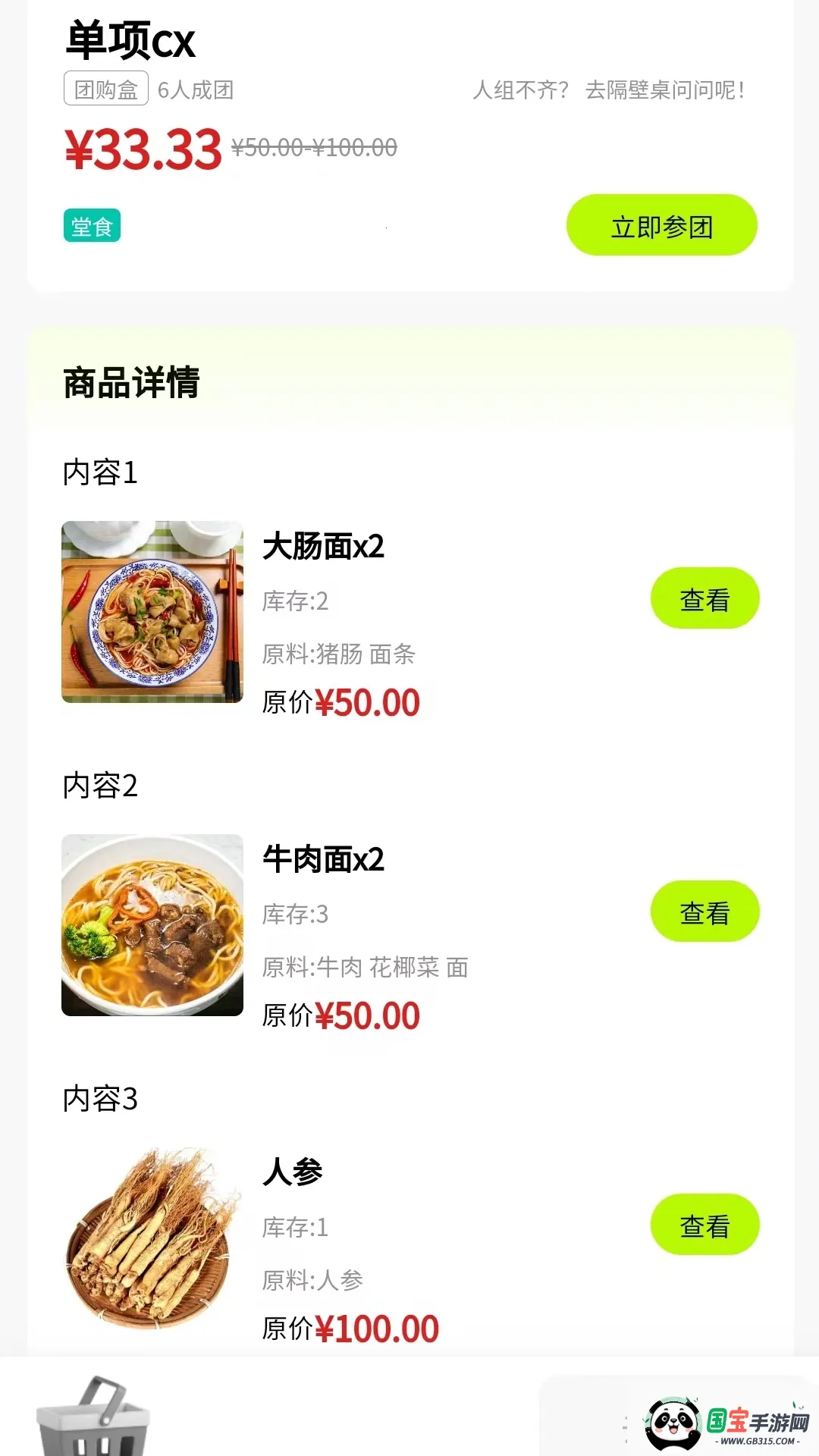This screenshot has width=819, height=1456.
Task: Tap the 6人成团 group size indicator
Action: click(196, 90)
